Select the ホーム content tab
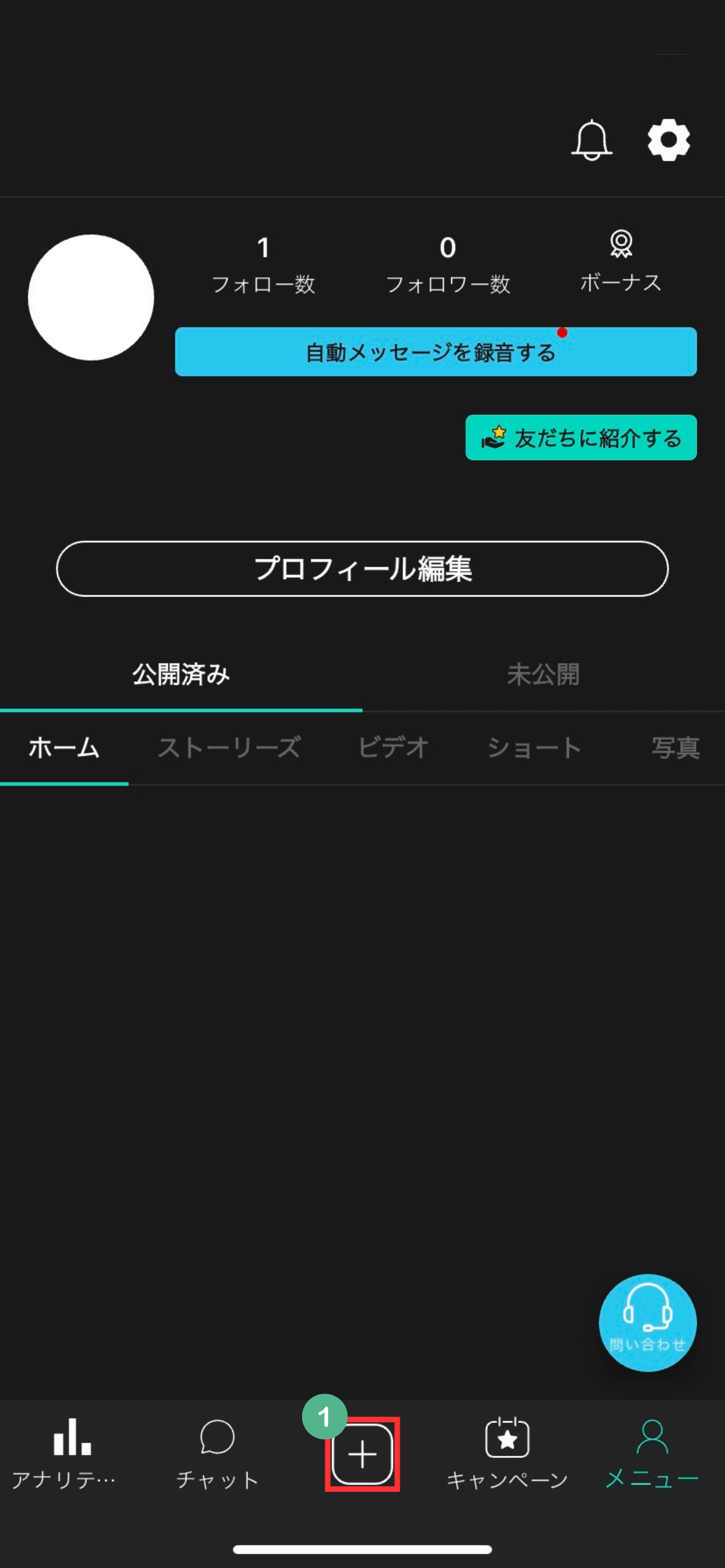 (64, 747)
